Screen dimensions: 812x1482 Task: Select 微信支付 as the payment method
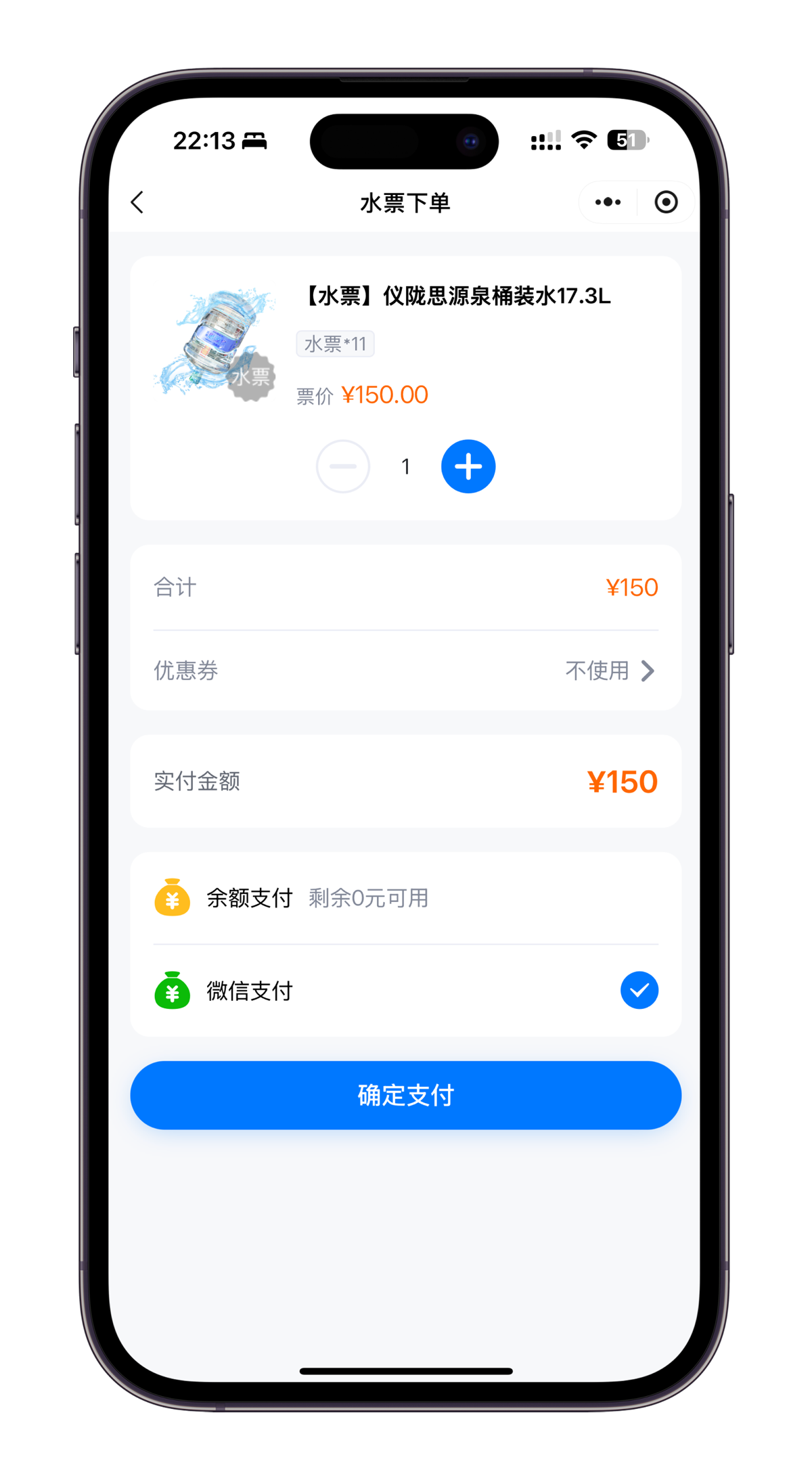[406, 991]
